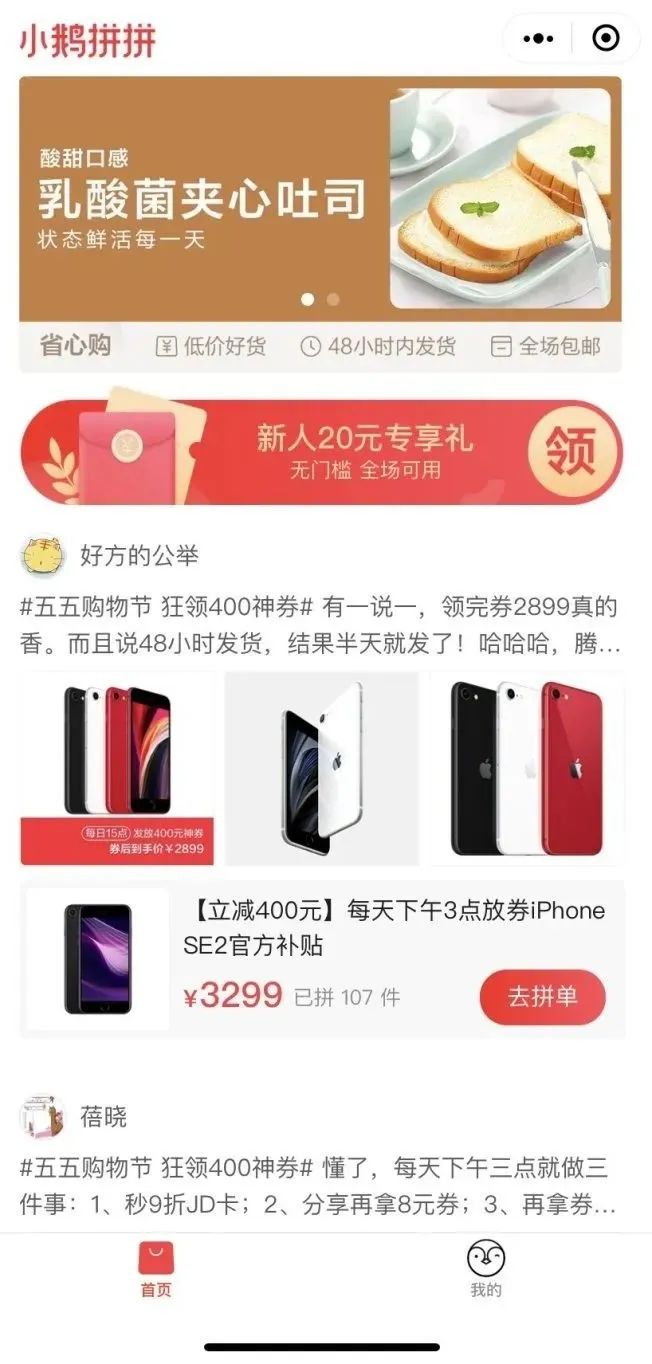The width and height of the screenshot is (652, 1364).
Task: Open the mini program overflow menu
Action: 538,39
